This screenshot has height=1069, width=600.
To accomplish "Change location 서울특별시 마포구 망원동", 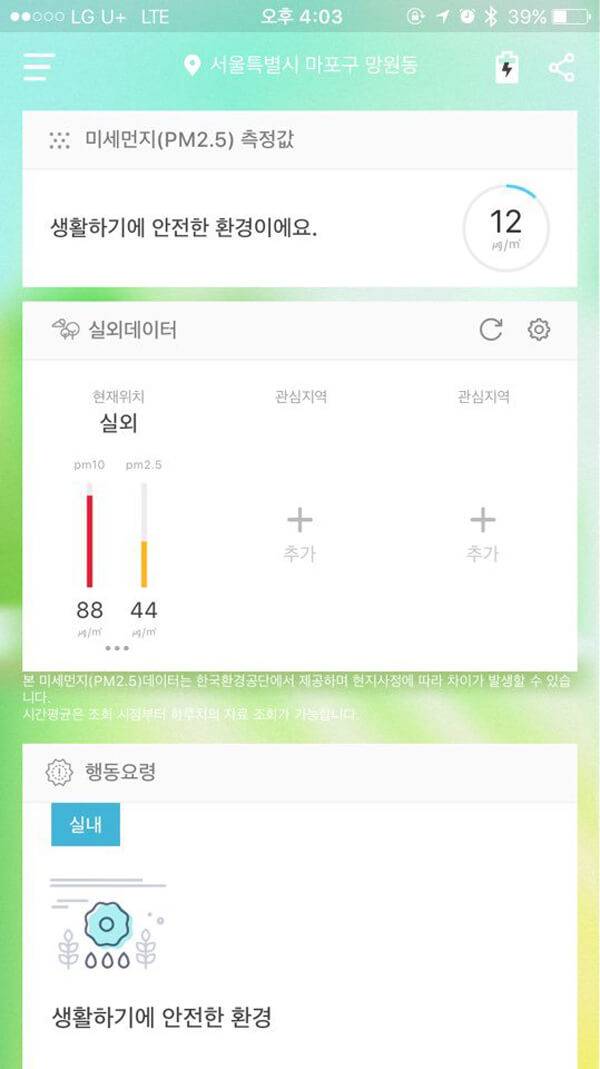I will 301,66.
